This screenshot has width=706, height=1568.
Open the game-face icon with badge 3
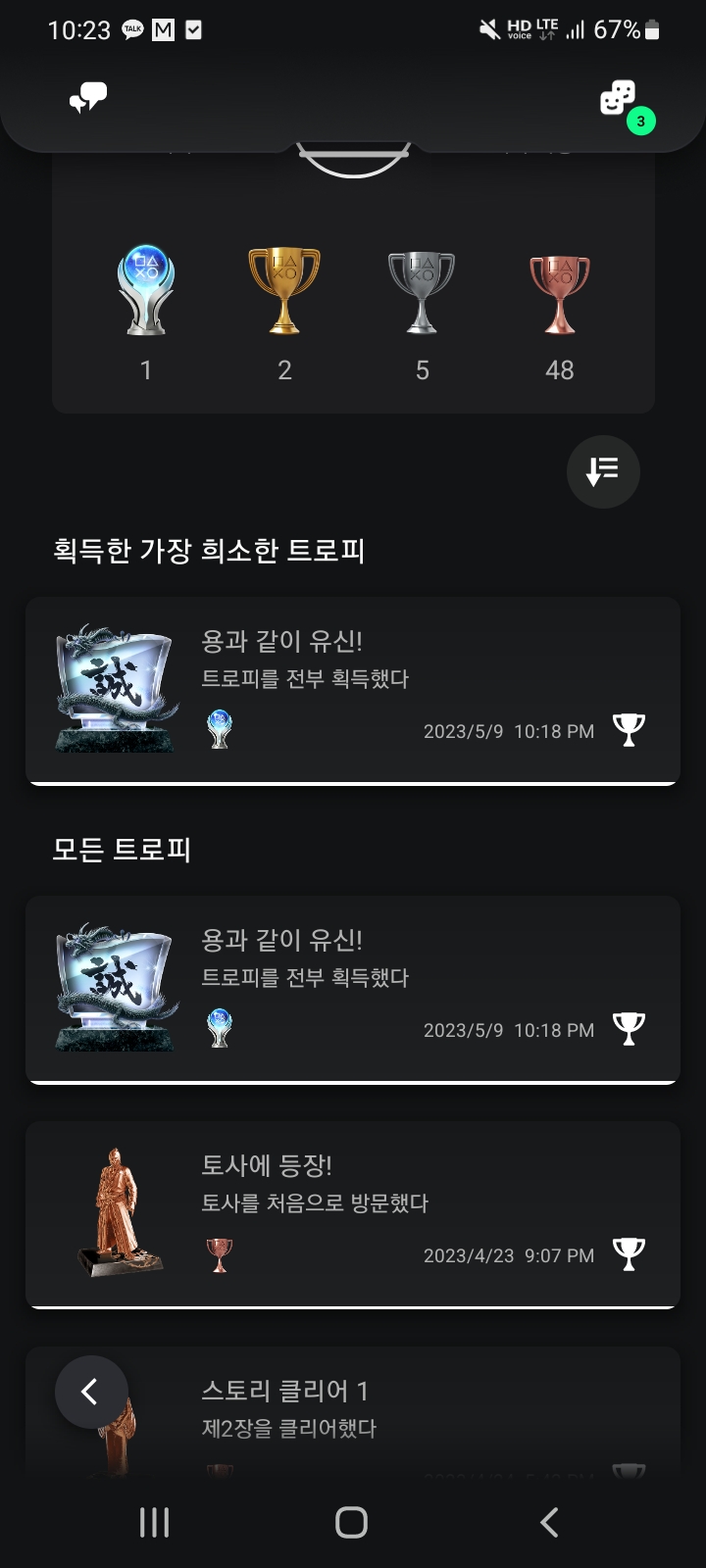[620, 100]
